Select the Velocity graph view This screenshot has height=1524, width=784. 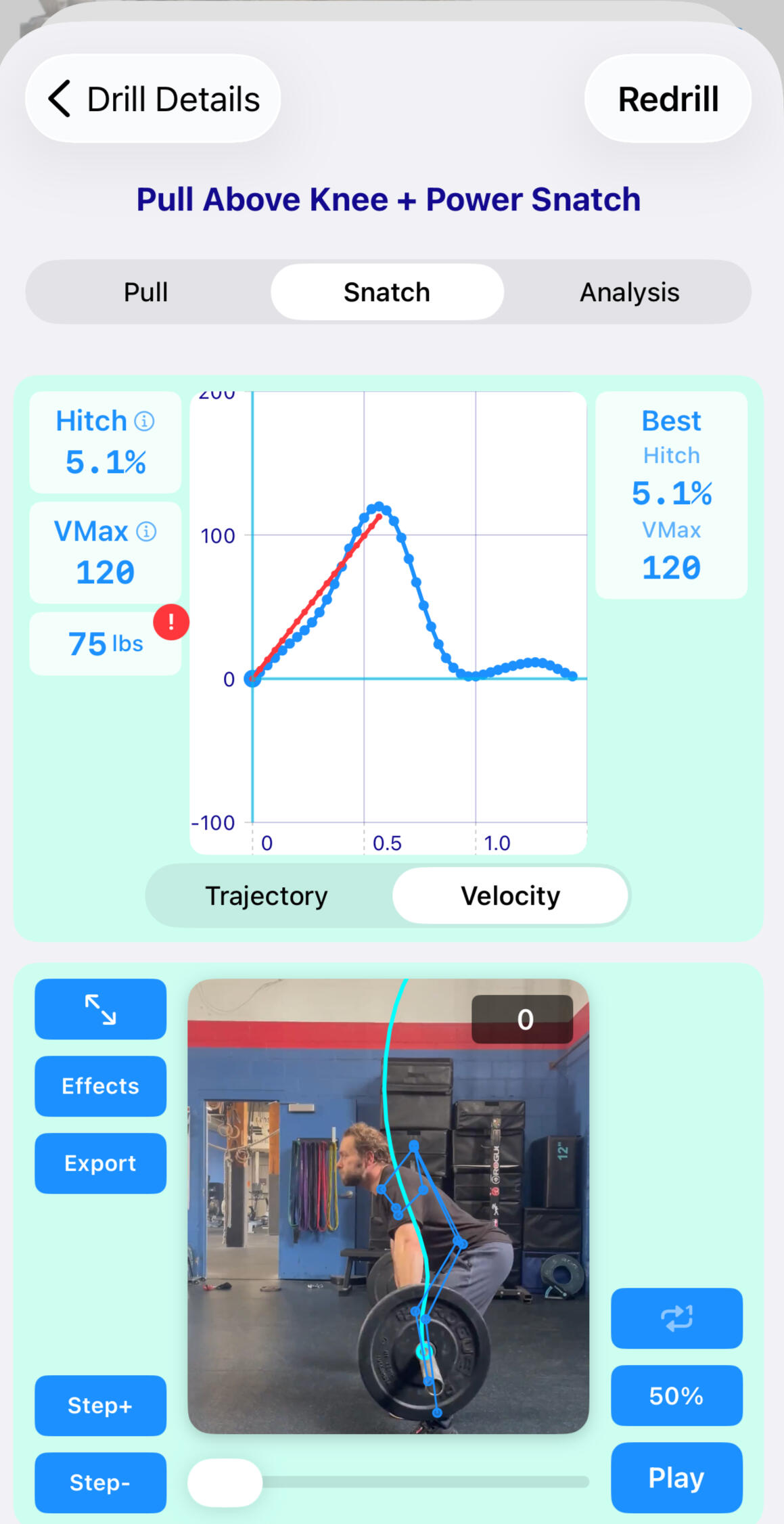point(510,895)
